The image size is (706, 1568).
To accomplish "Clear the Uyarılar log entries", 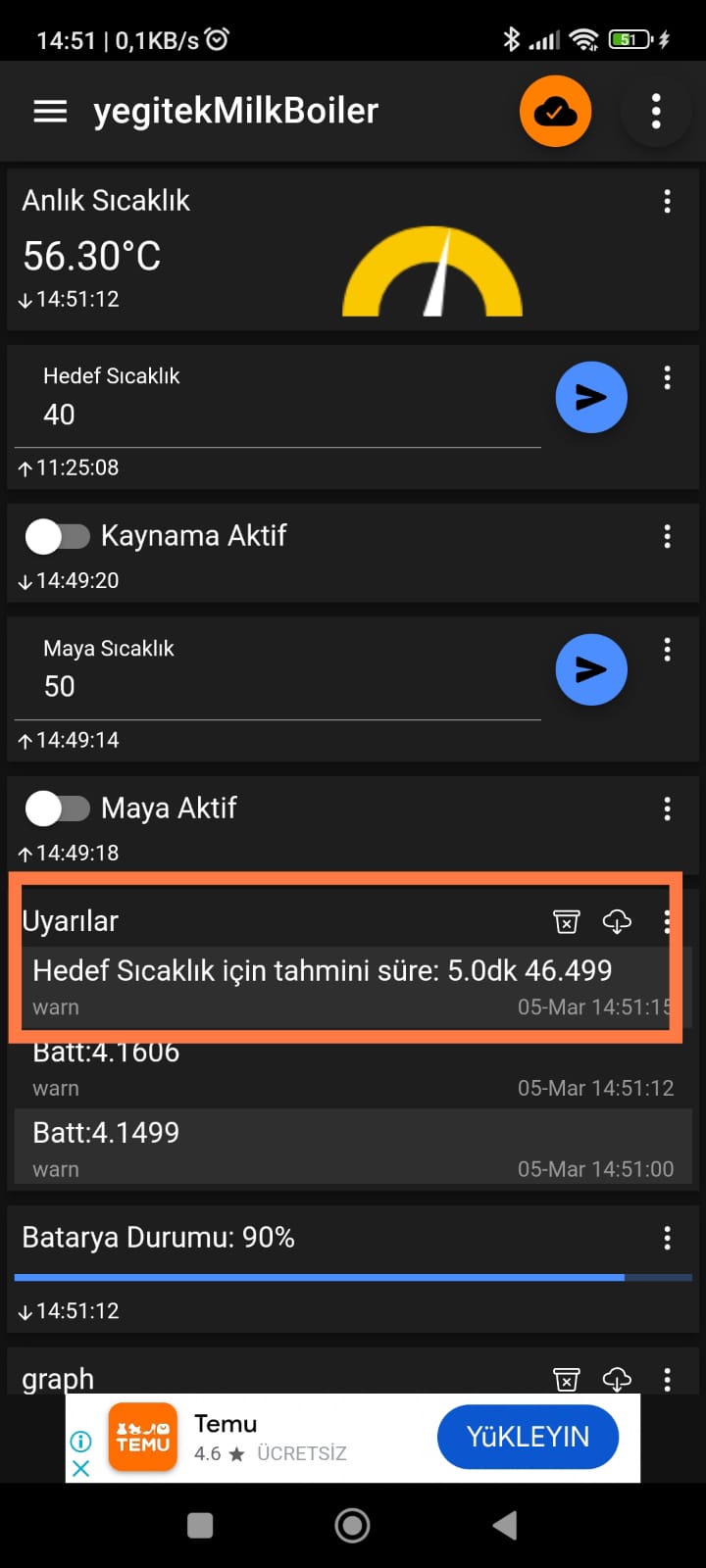I will coord(567,921).
